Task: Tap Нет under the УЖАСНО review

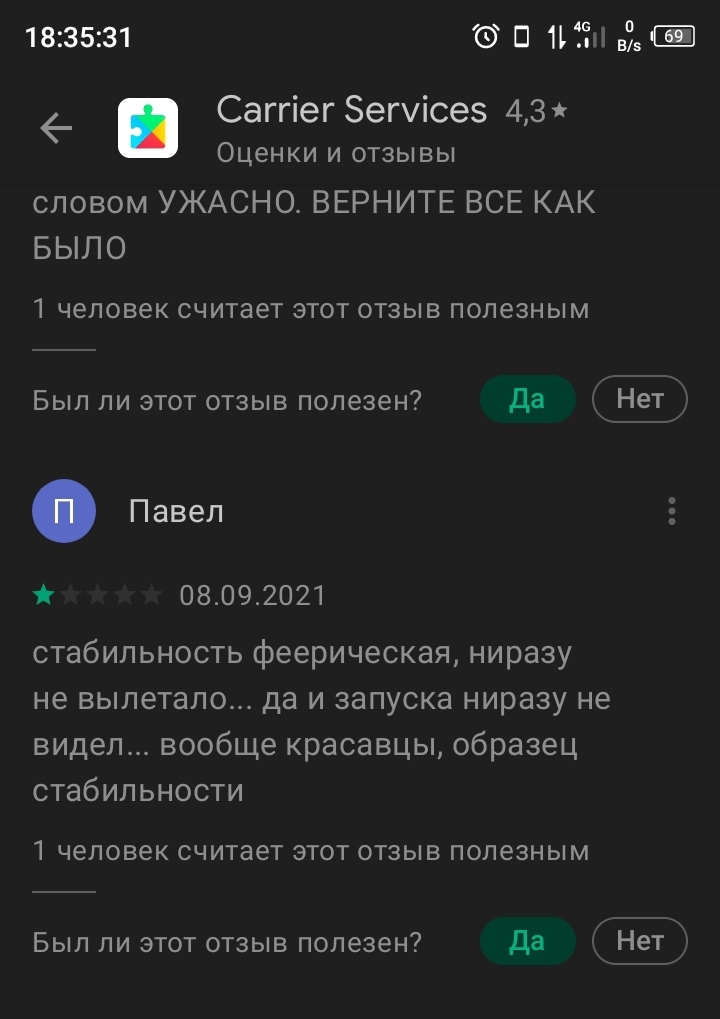Action: point(640,399)
